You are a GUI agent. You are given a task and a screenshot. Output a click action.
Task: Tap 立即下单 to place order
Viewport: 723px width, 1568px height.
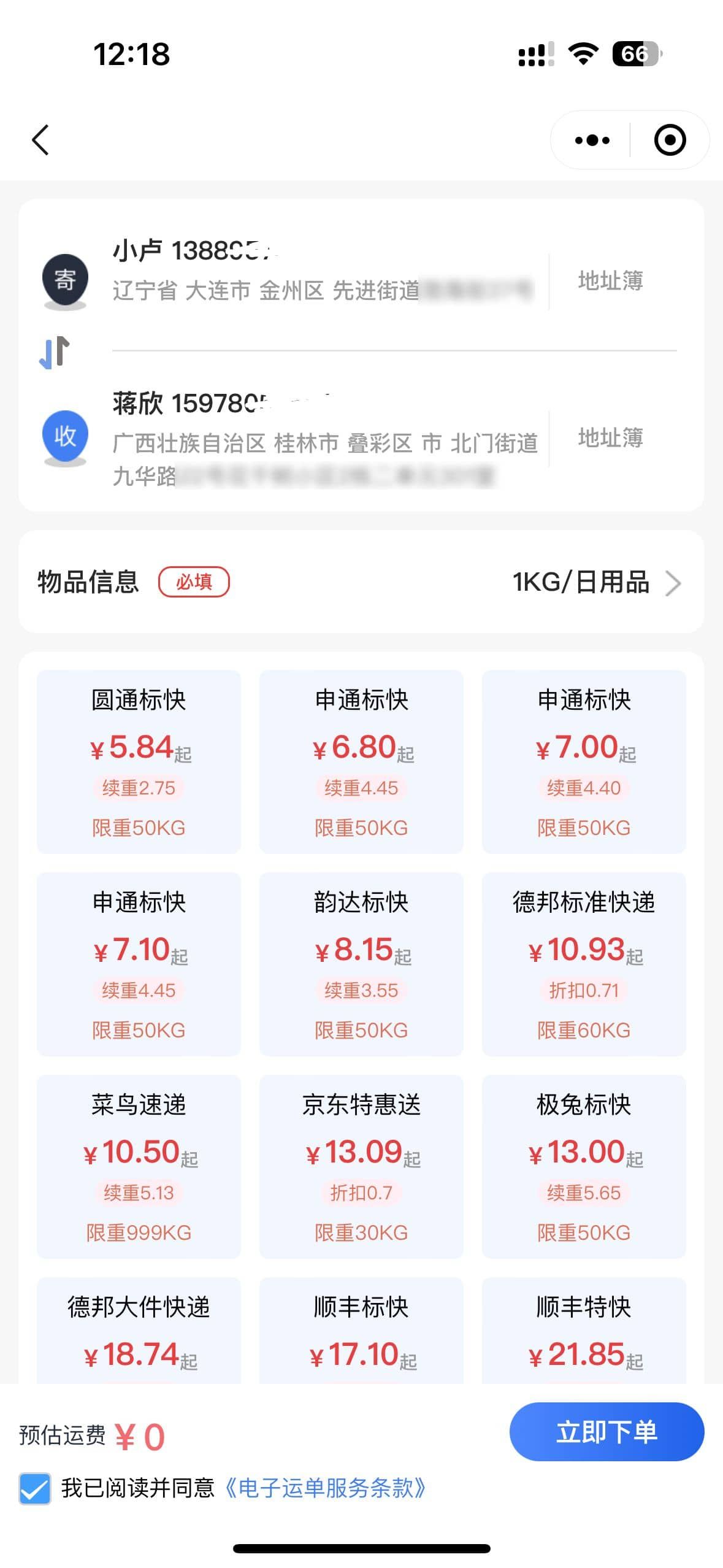point(606,1431)
